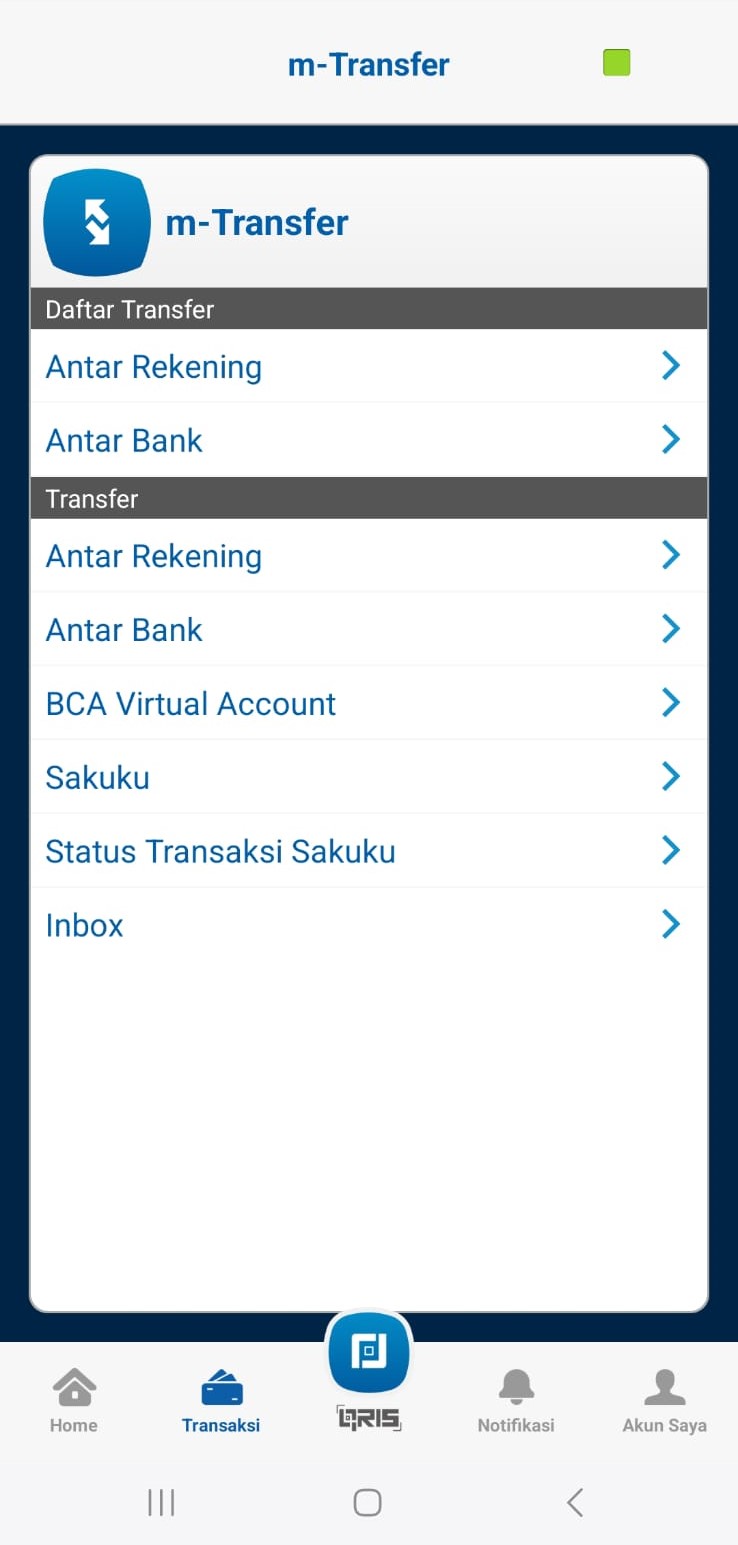Viewport: 738px width, 1545px height.
Task: Open the Notifikasi tab
Action: pyautogui.click(x=516, y=1400)
